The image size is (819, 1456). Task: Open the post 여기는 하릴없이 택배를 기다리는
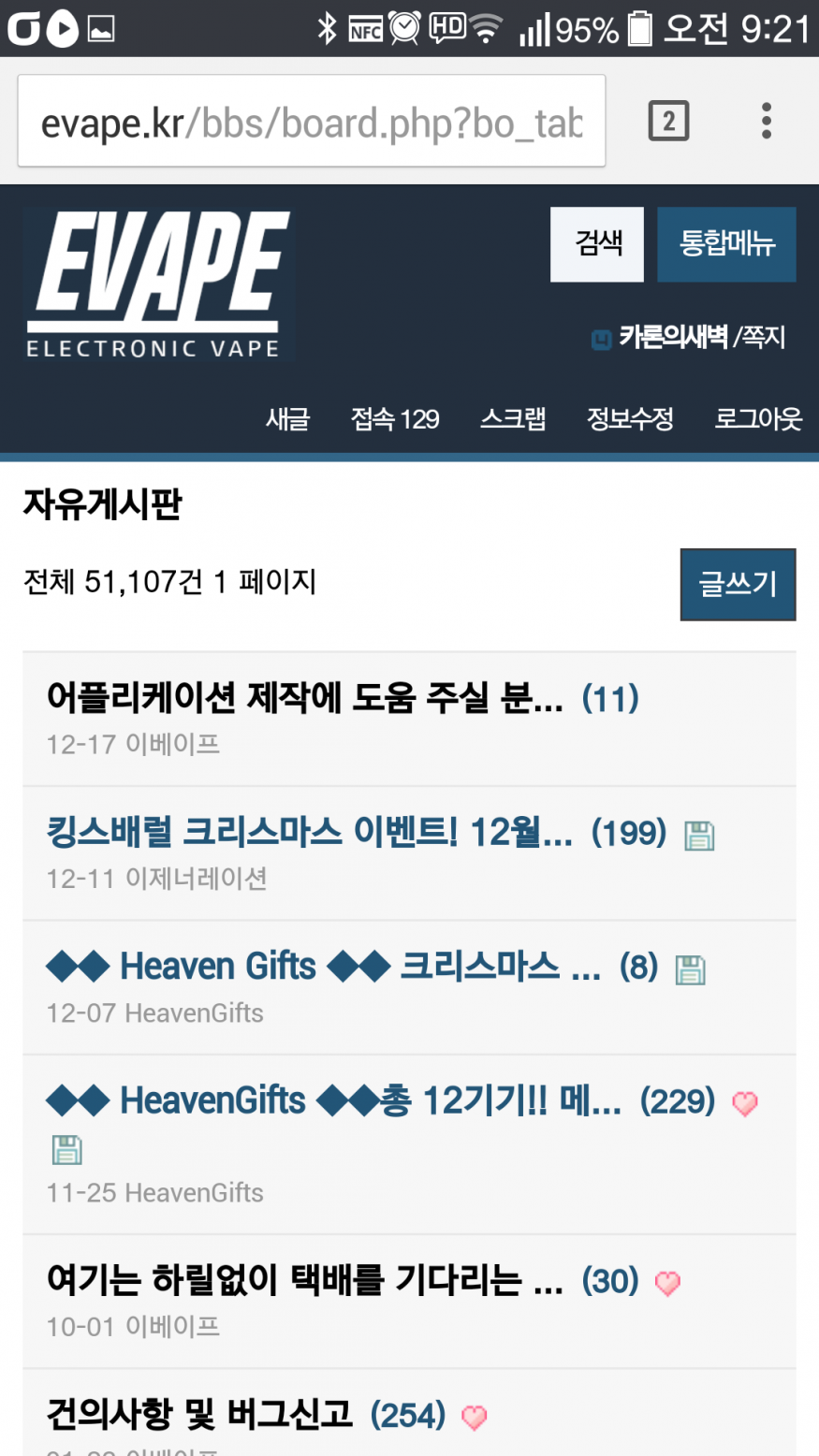[x=304, y=1280]
